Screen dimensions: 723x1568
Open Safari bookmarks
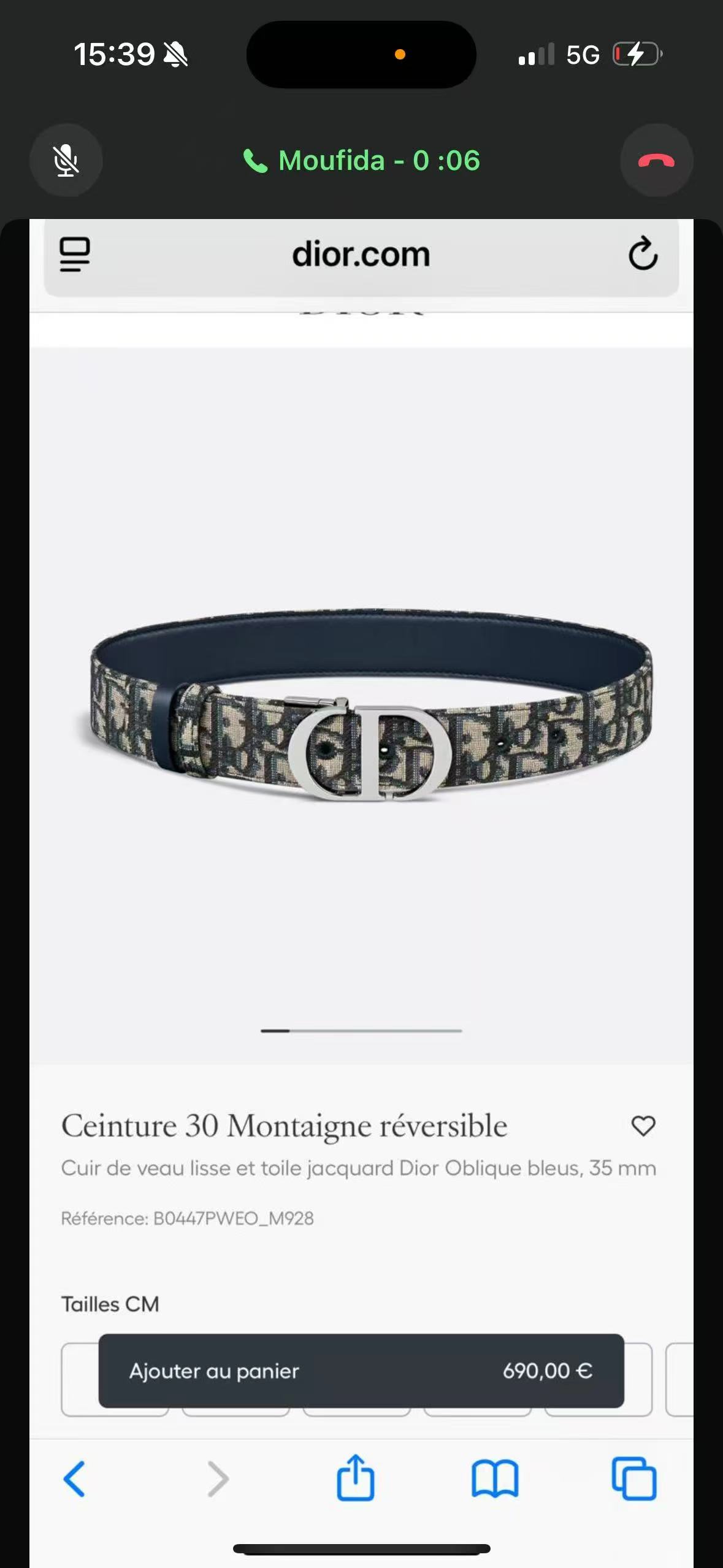[x=495, y=1479]
